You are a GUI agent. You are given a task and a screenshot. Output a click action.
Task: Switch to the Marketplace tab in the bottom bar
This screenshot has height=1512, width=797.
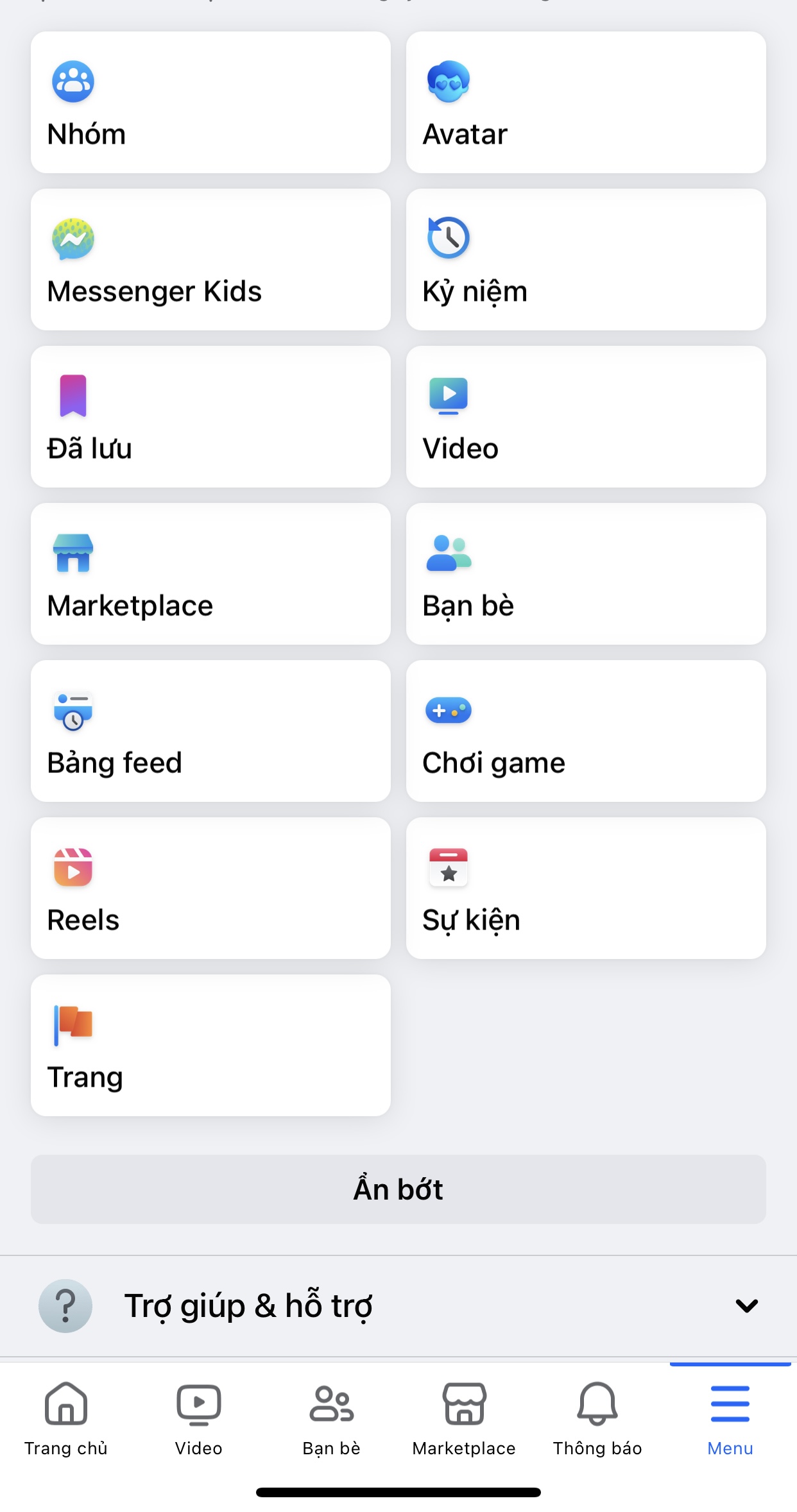click(464, 1419)
